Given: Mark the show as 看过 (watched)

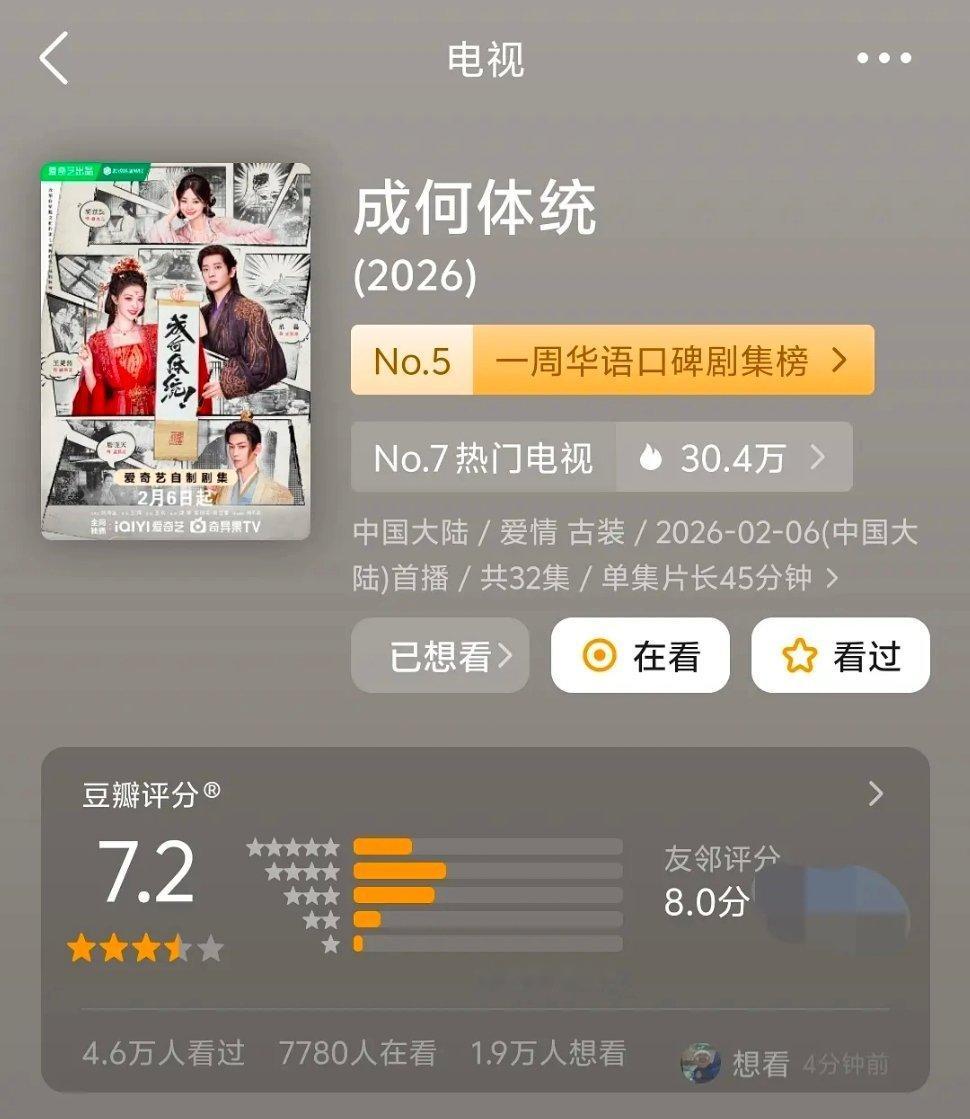Looking at the screenshot, I should (x=841, y=655).
